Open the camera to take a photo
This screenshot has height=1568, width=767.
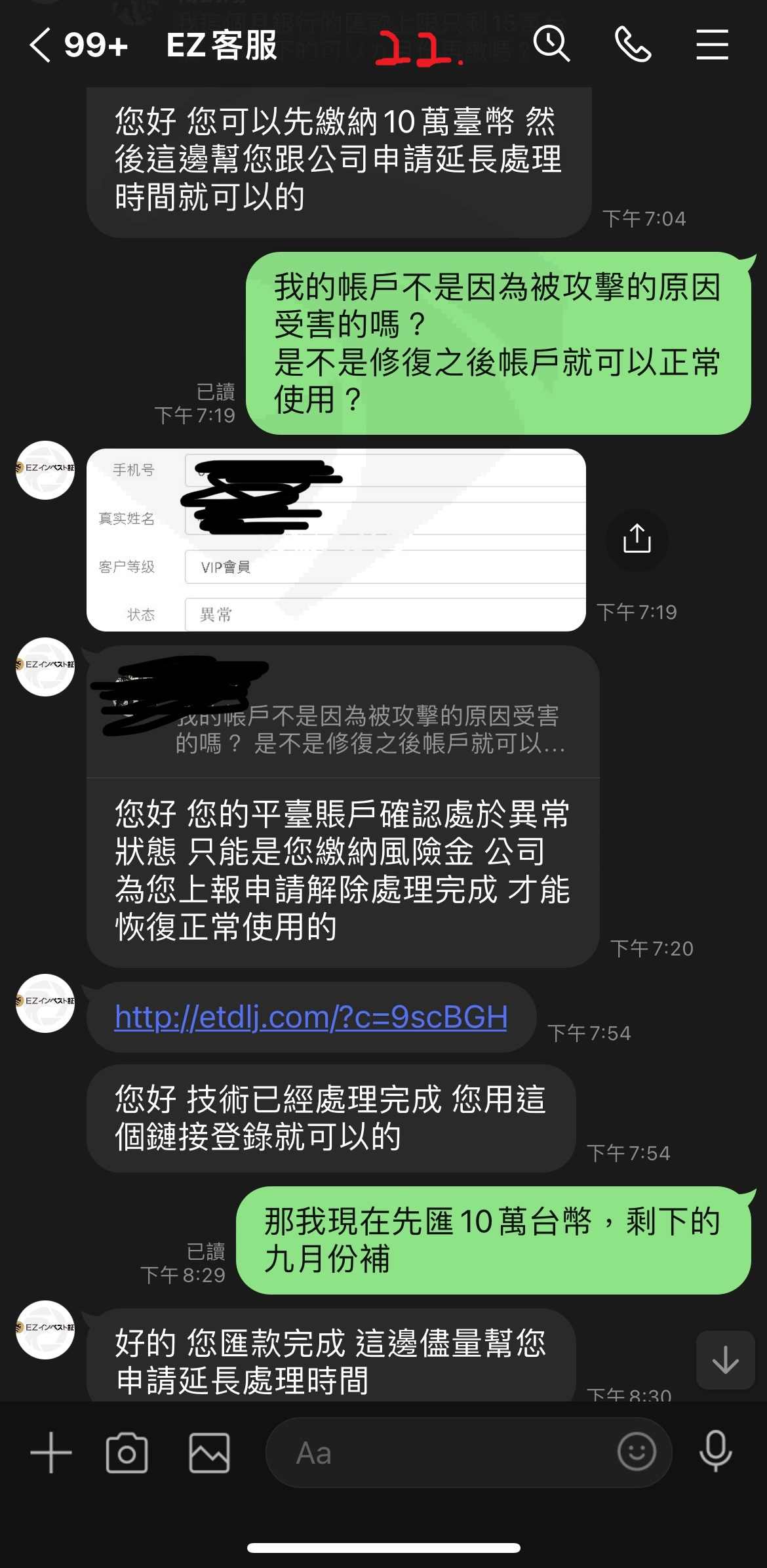(127, 1453)
